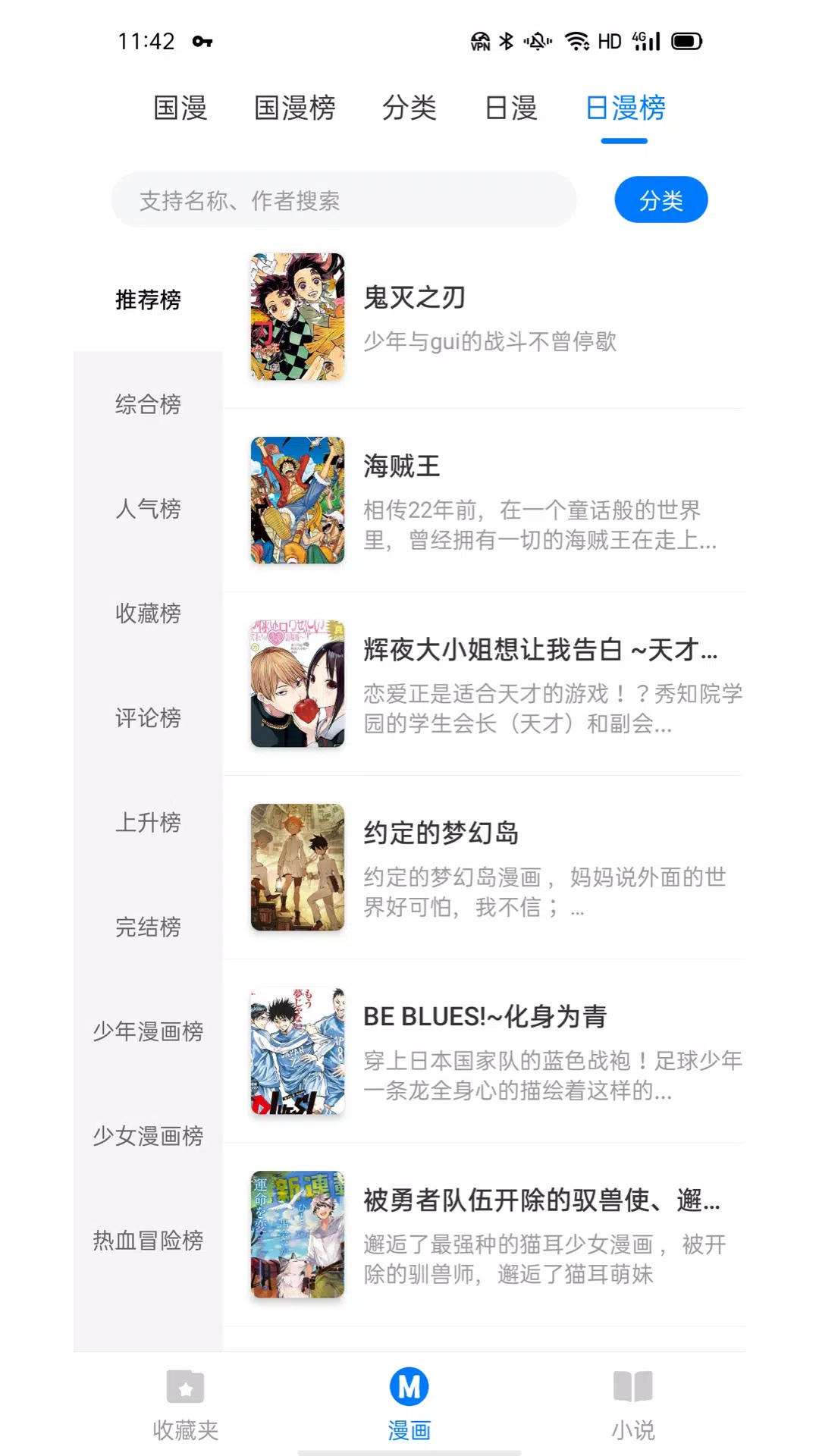819x1456 pixels.
Task: Switch to the 日漫 tab
Action: tap(510, 109)
